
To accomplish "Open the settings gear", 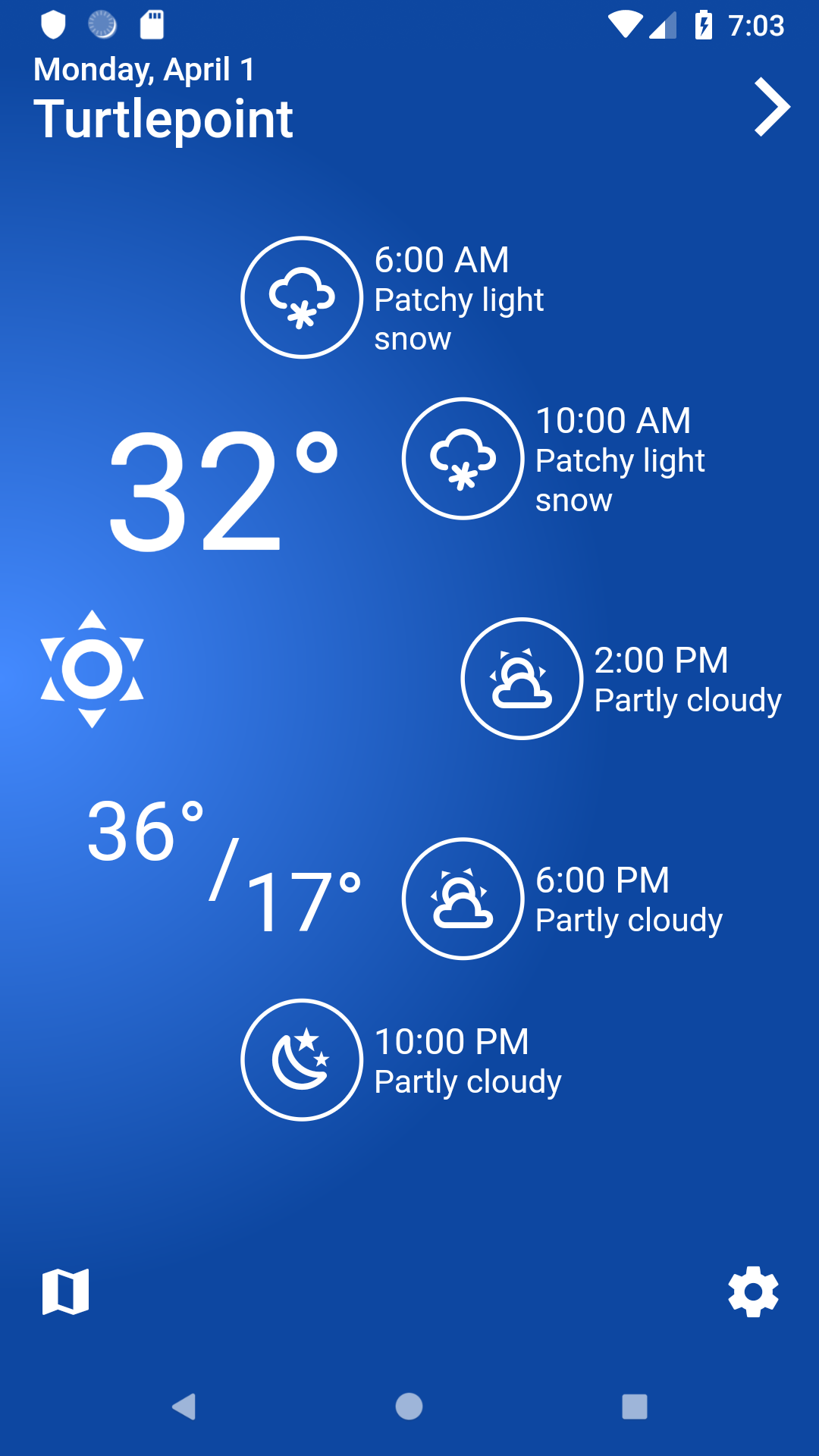I will click(x=753, y=1291).
